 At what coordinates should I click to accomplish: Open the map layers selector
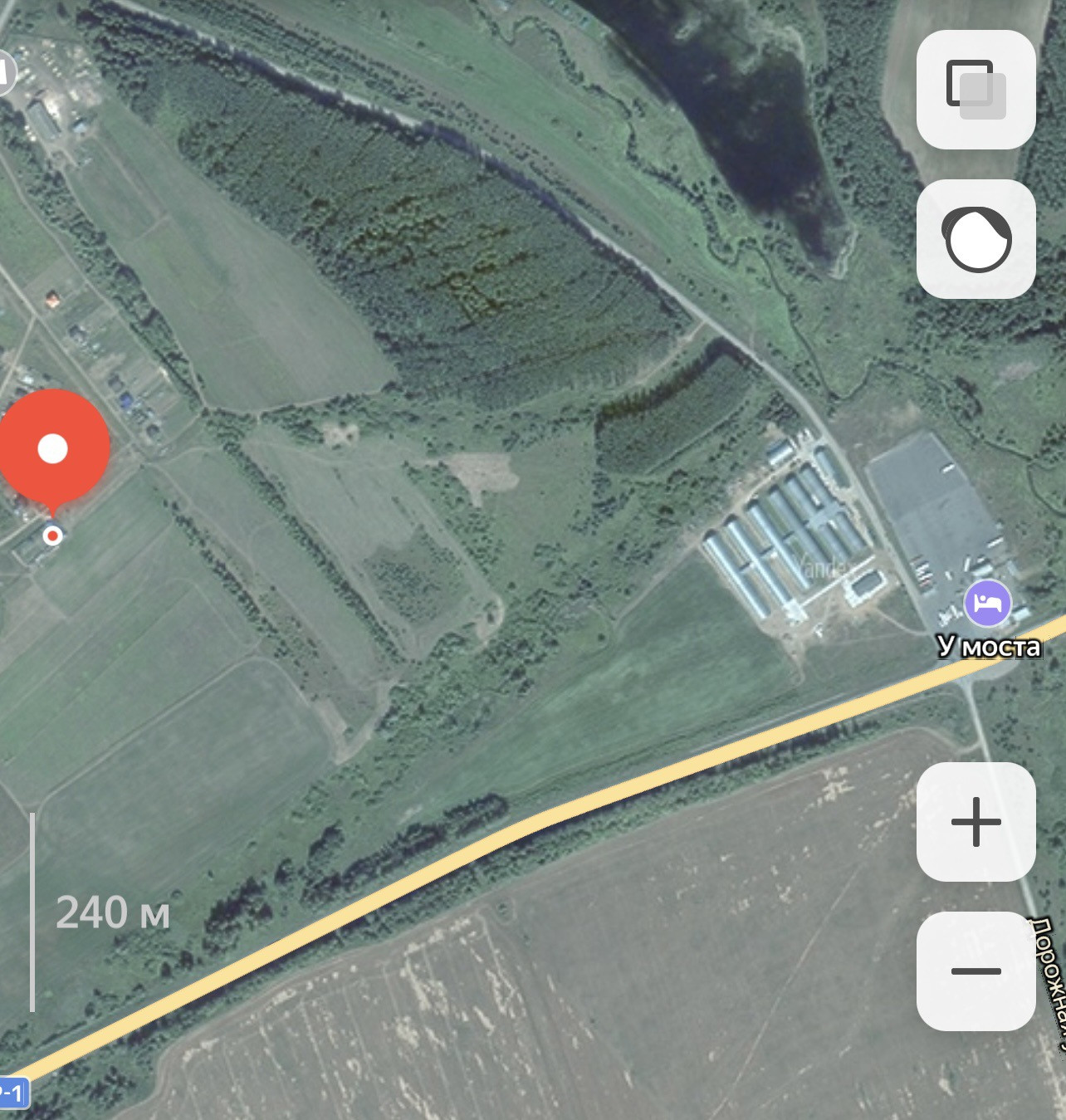(x=976, y=90)
